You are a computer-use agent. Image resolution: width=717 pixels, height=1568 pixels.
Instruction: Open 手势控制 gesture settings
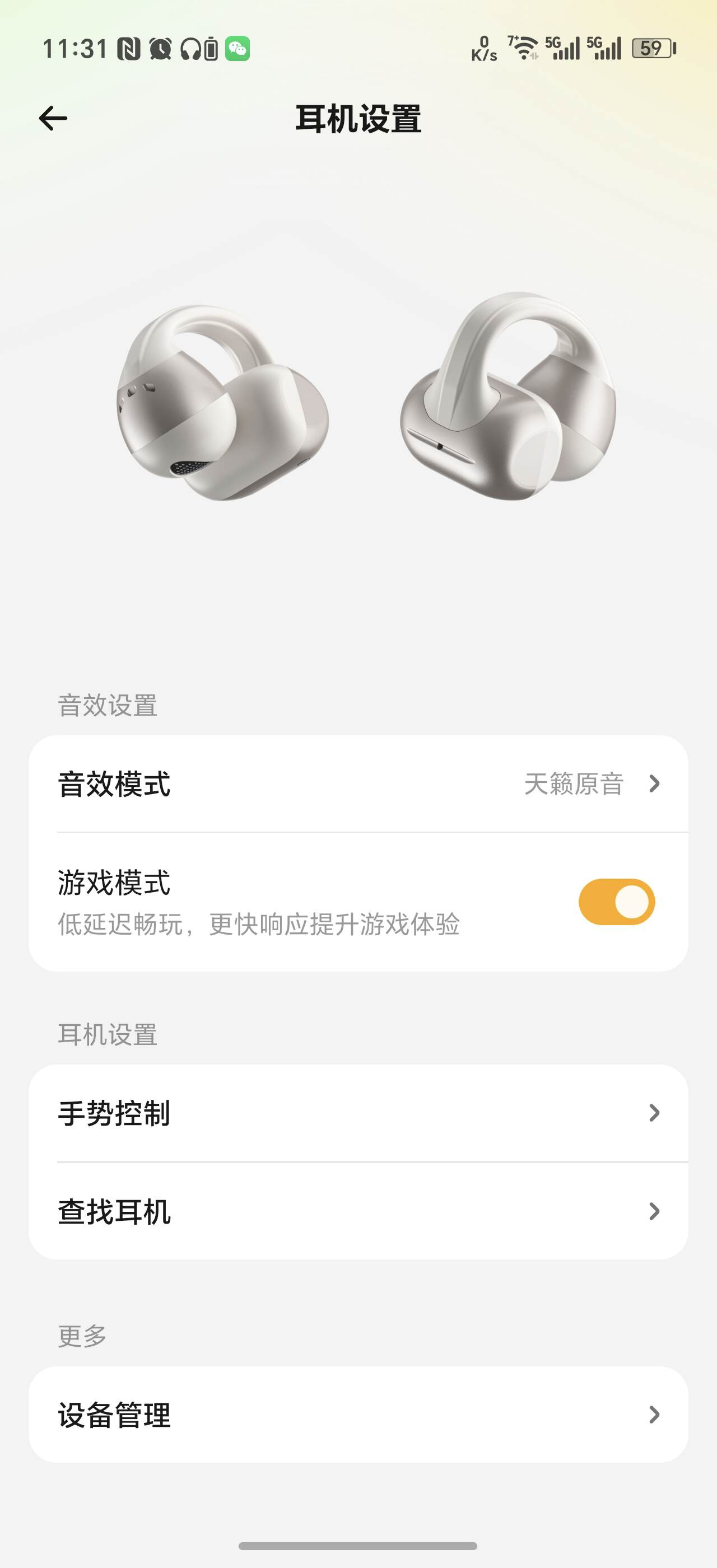358,1113
